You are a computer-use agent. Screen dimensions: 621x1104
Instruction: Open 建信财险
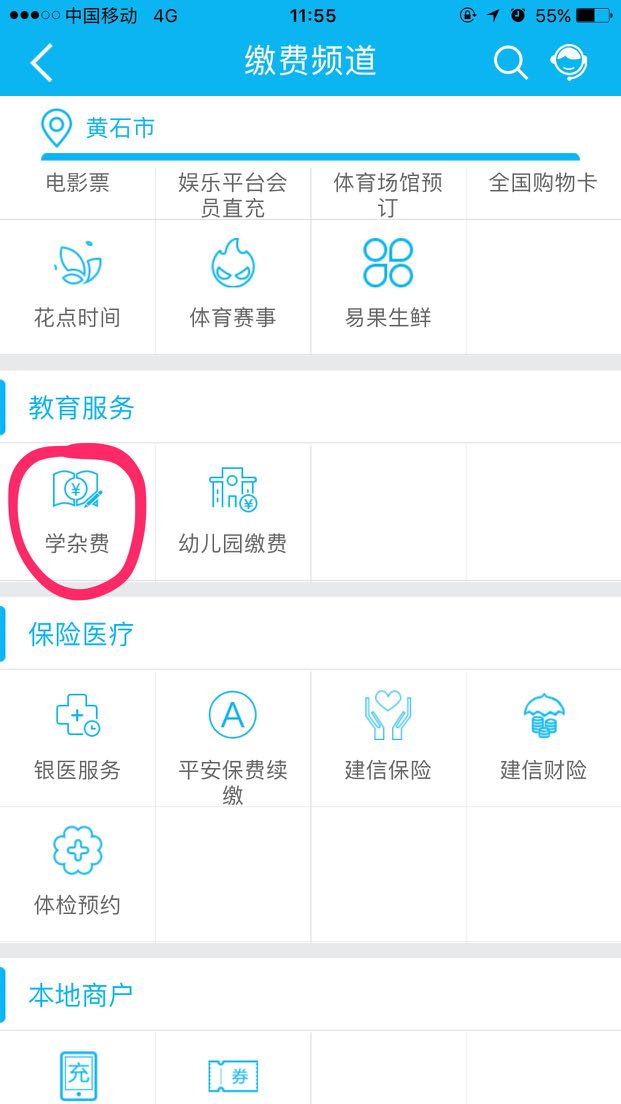[x=544, y=738]
